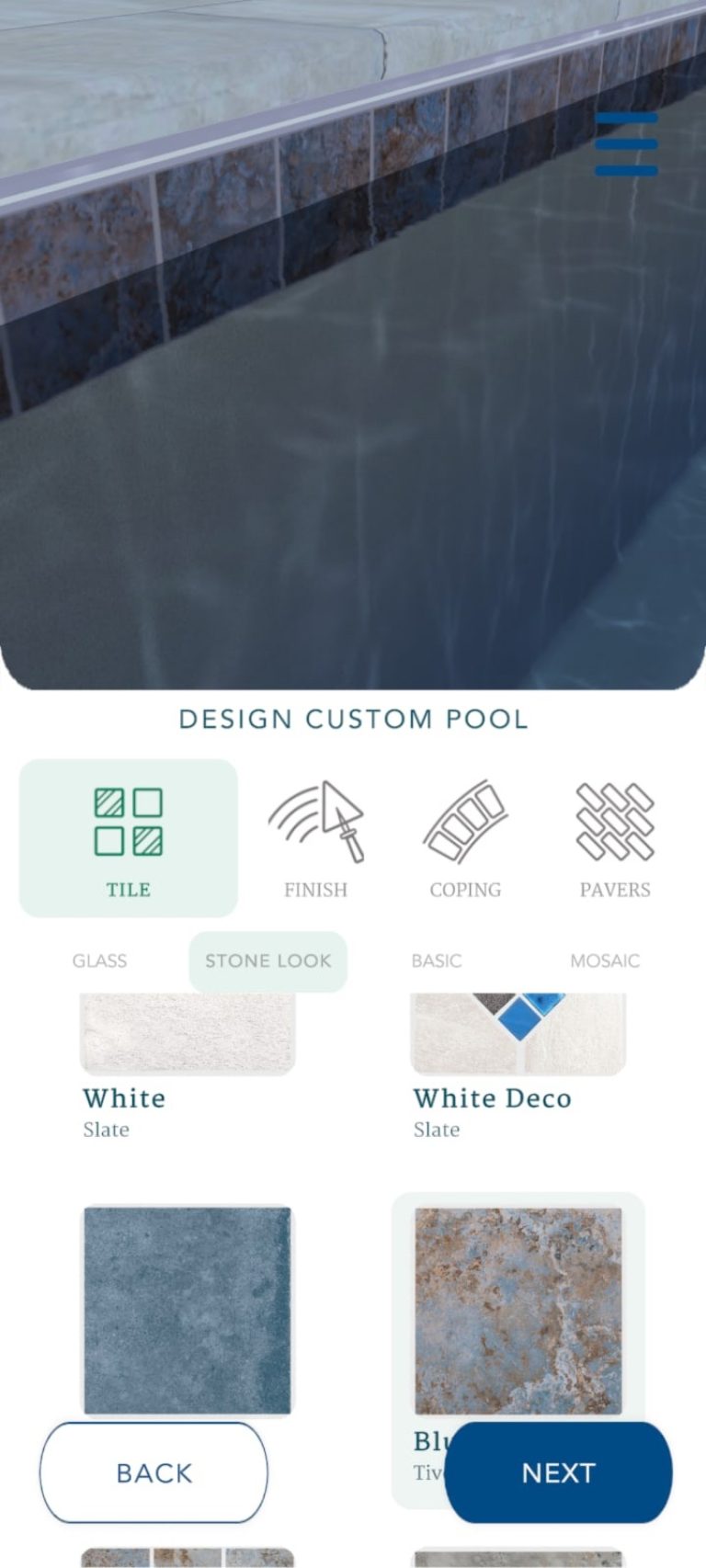Switch to the Coping category
The width and height of the screenshot is (706, 1568).
pyautogui.click(x=465, y=838)
